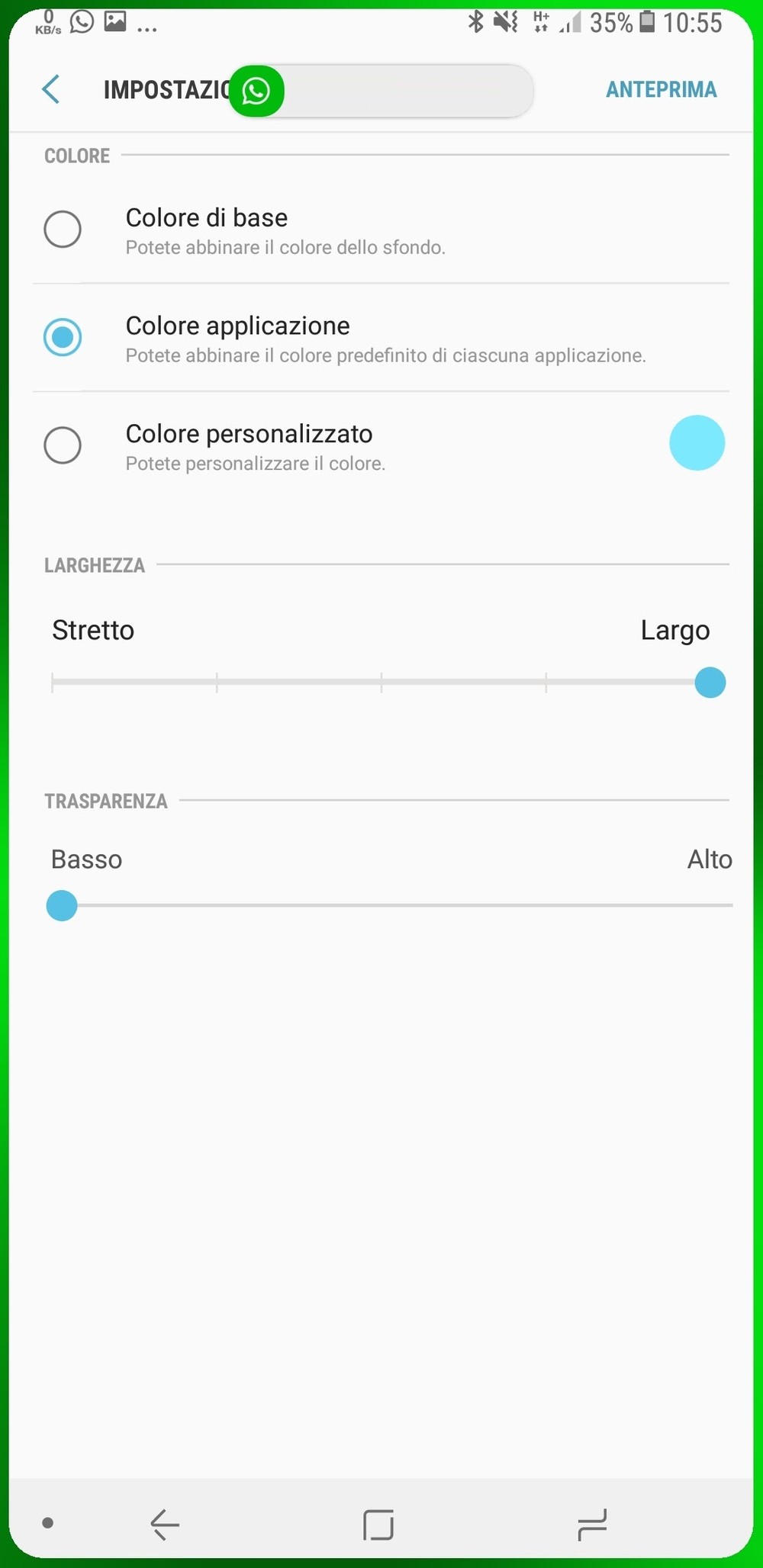Select Colore personalizzato option
The height and width of the screenshot is (1568, 763).
click(63, 445)
